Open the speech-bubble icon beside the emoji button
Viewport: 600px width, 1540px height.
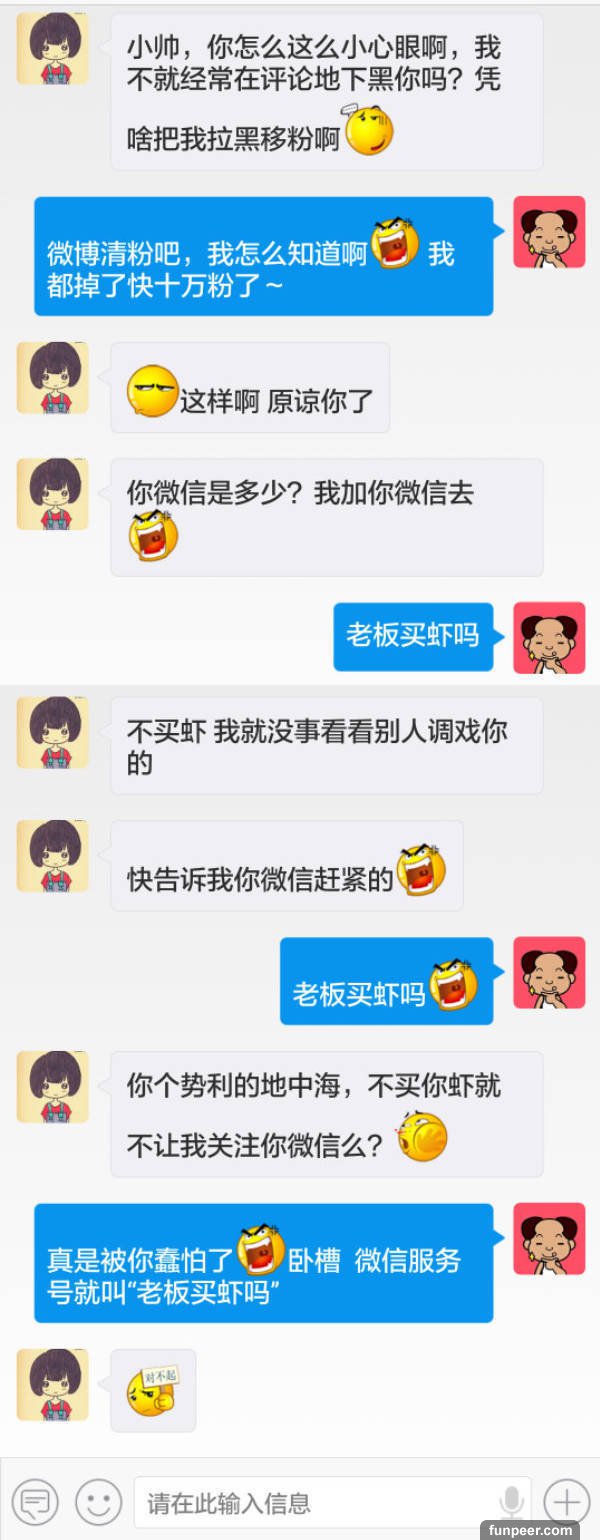point(36,1502)
